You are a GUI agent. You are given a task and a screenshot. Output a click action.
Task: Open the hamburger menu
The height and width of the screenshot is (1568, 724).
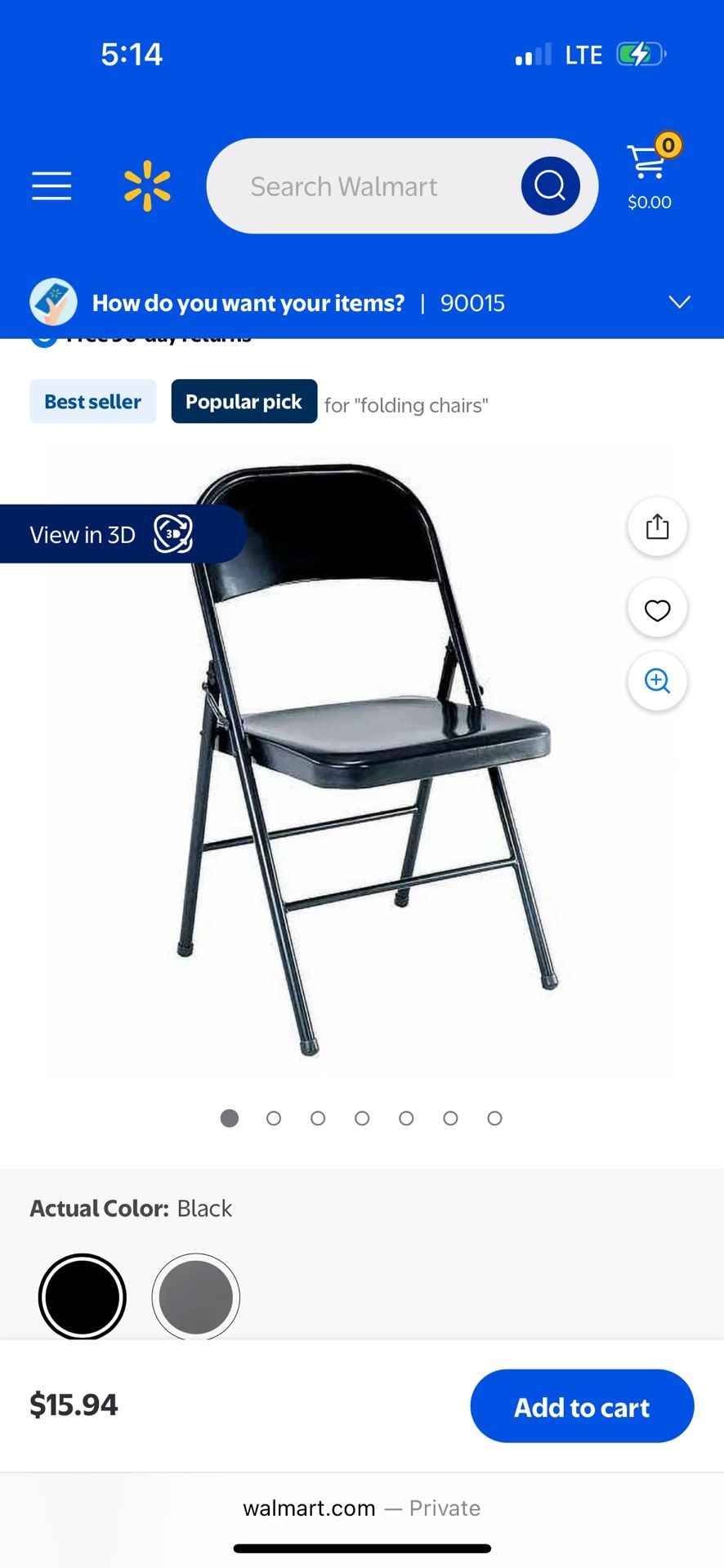(51, 186)
